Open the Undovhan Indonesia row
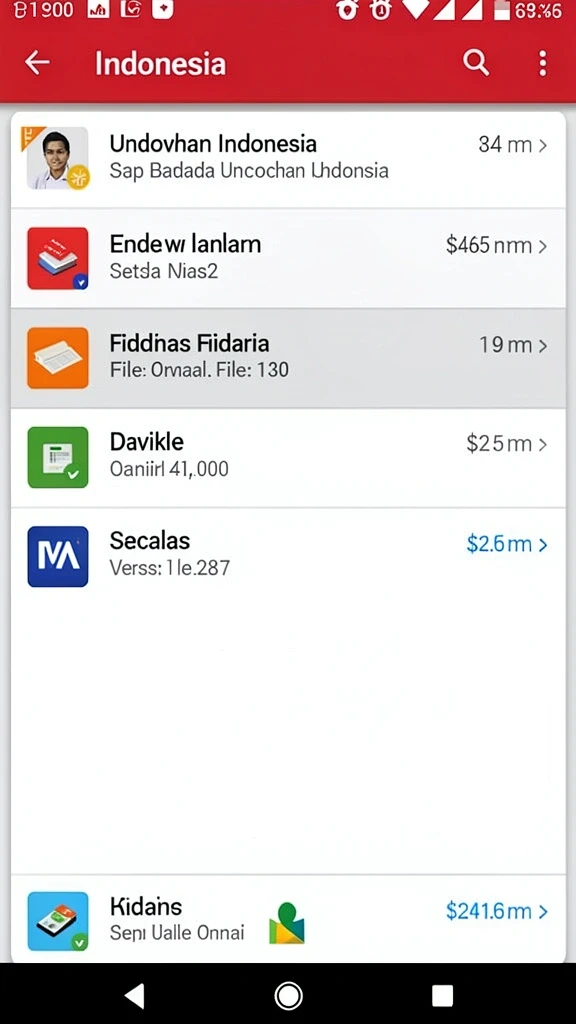 point(288,159)
